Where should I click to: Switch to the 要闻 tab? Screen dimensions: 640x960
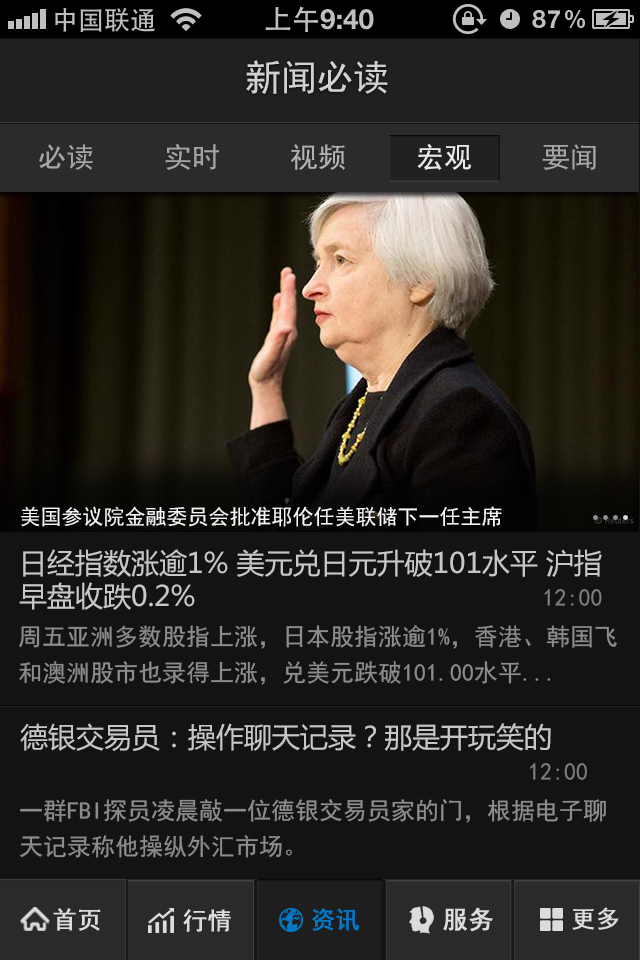pos(569,158)
